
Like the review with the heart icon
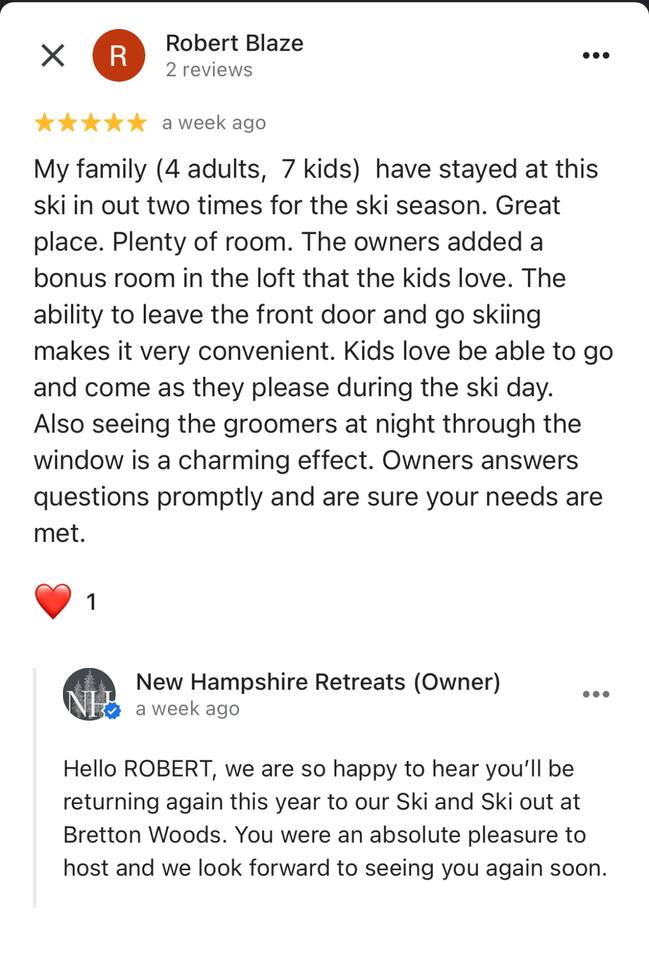pyautogui.click(x=53, y=601)
